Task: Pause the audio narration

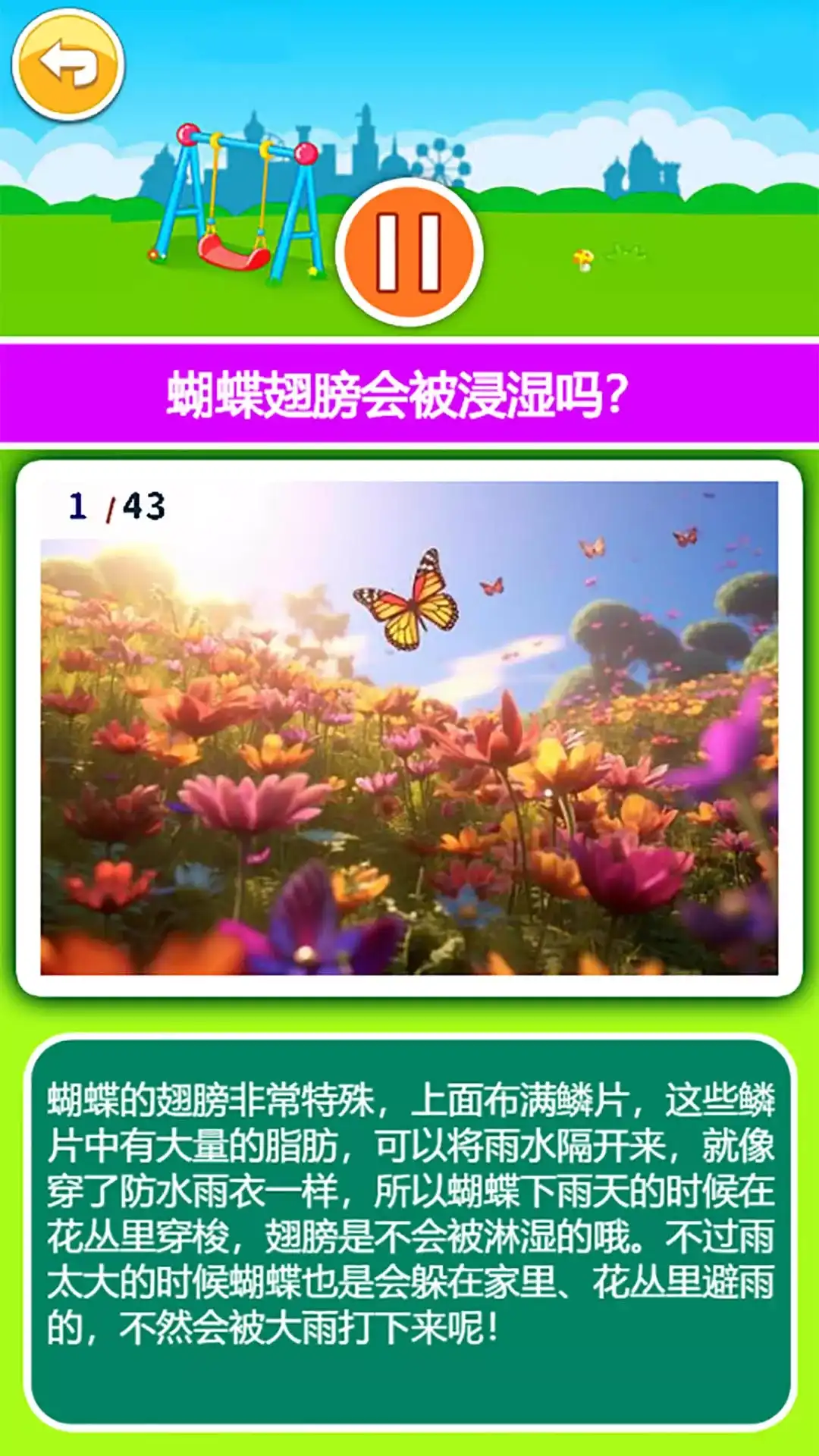Action: coord(409,253)
